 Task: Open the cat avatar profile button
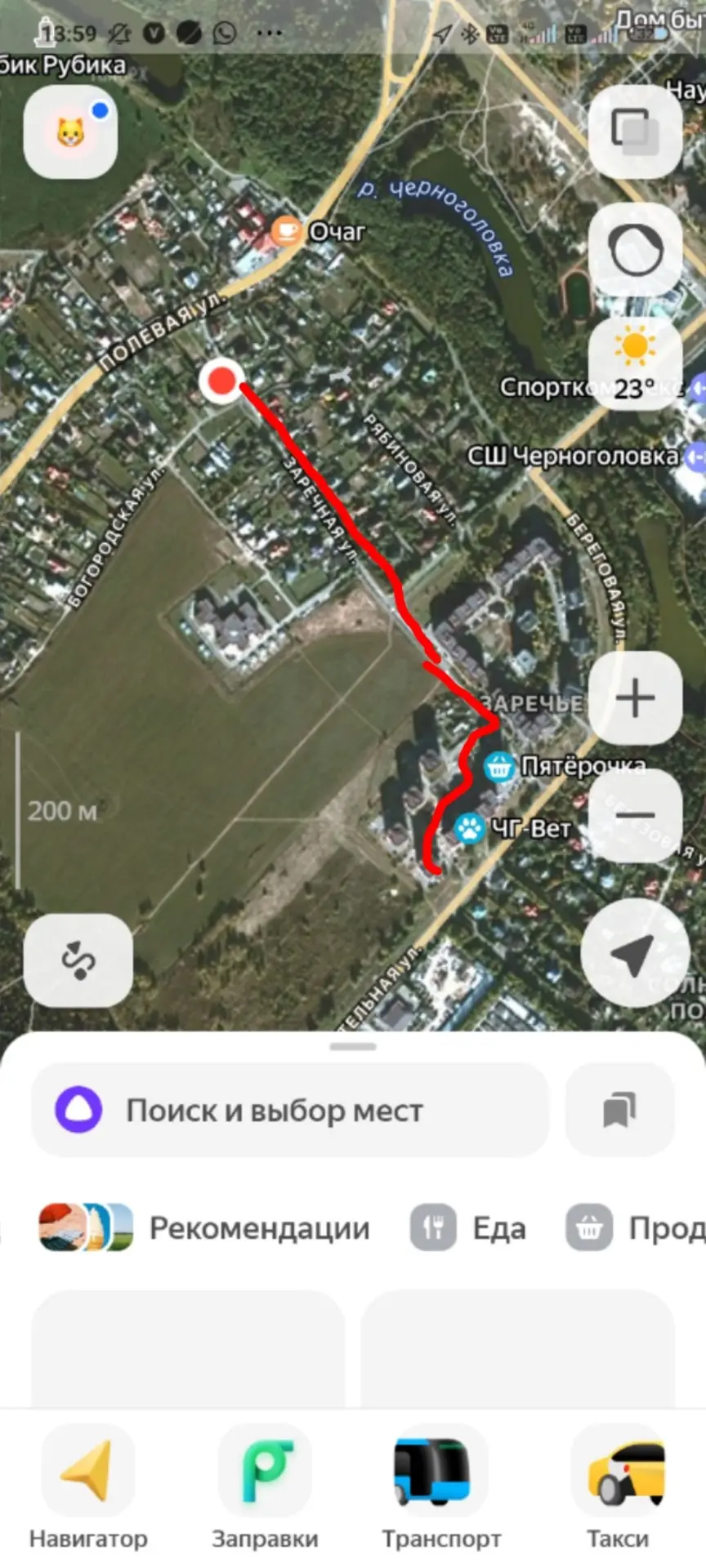pos(70,131)
